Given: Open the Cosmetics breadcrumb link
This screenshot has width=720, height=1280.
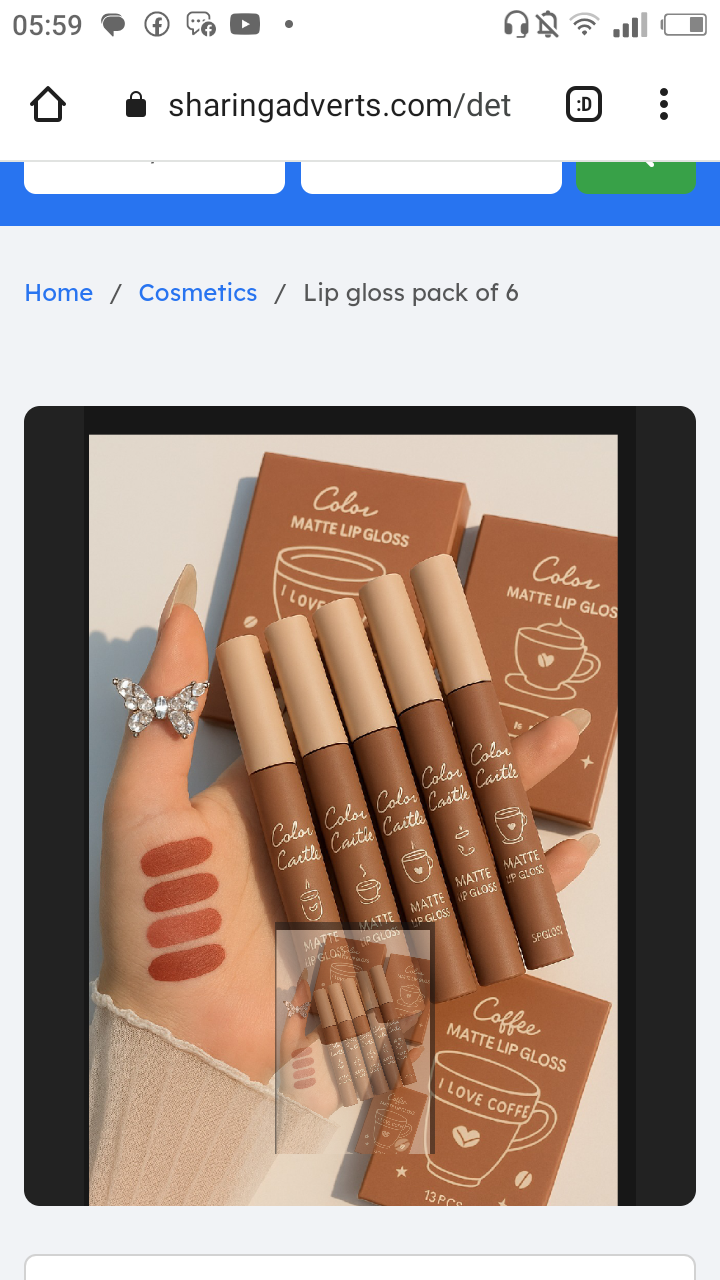Looking at the screenshot, I should pos(197,293).
